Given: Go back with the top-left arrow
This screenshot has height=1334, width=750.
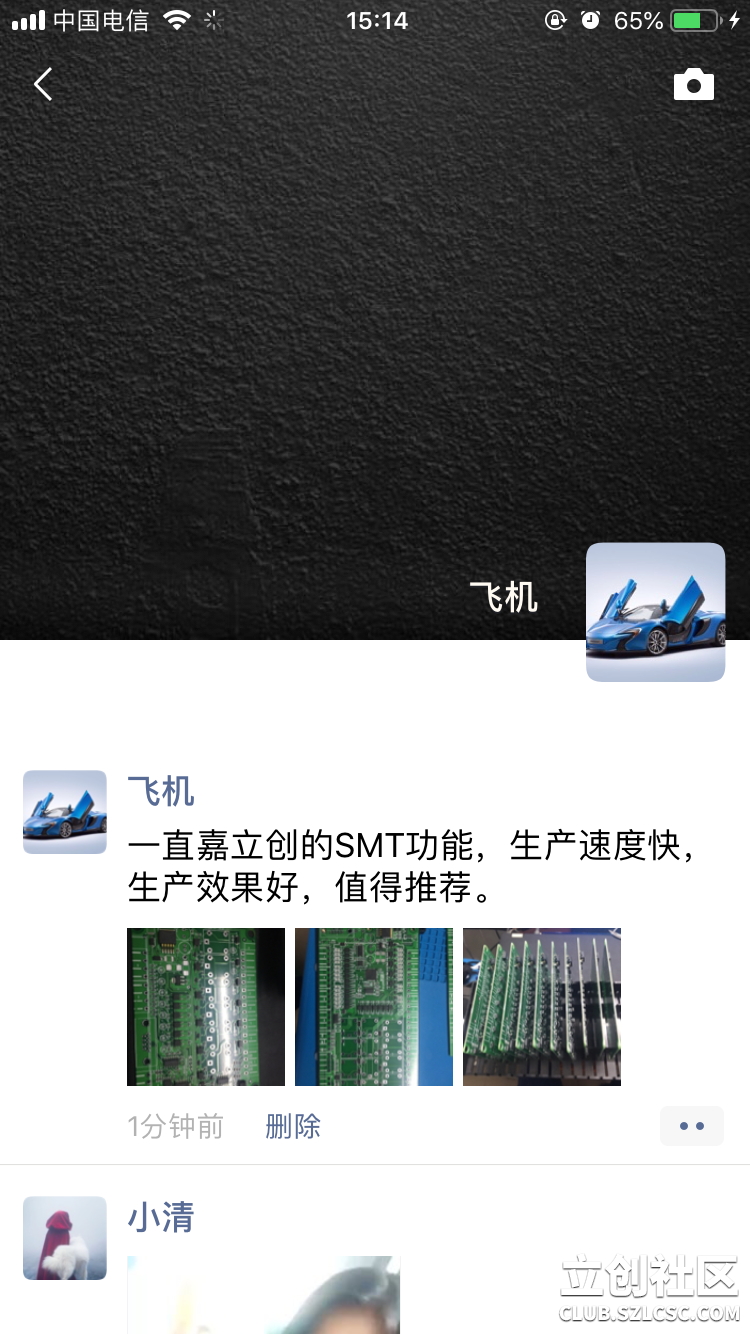Looking at the screenshot, I should pos(43,85).
